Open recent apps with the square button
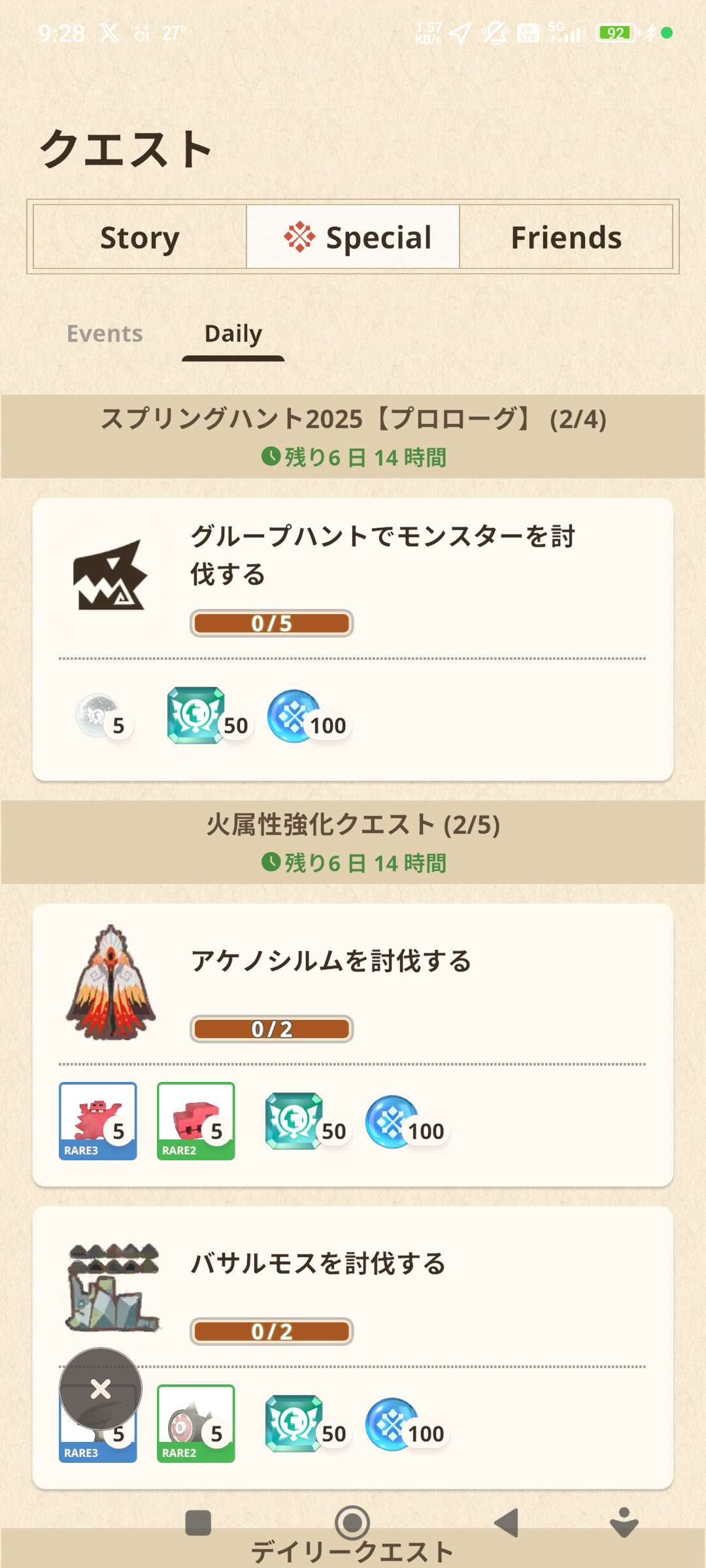The height and width of the screenshot is (1568, 706). (198, 1523)
